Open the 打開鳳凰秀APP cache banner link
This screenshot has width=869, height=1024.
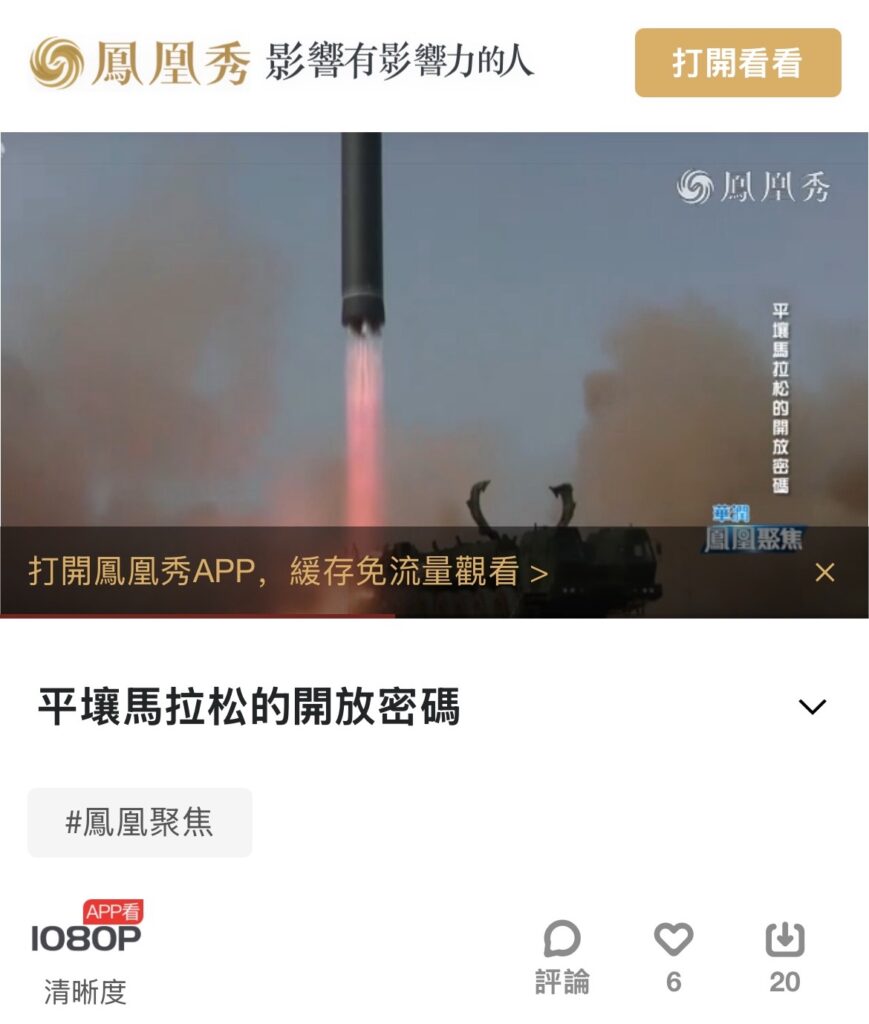click(x=288, y=572)
